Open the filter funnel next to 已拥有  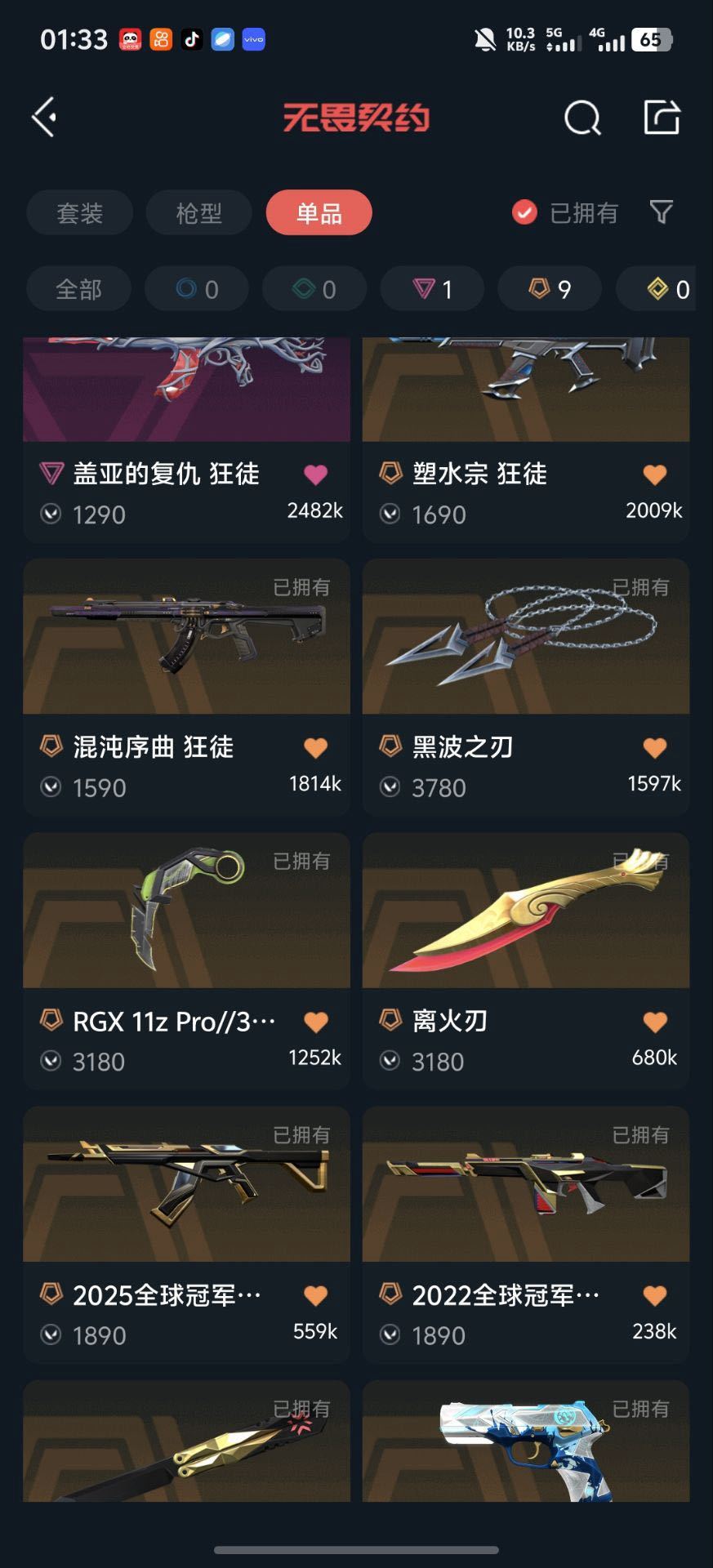coord(662,212)
